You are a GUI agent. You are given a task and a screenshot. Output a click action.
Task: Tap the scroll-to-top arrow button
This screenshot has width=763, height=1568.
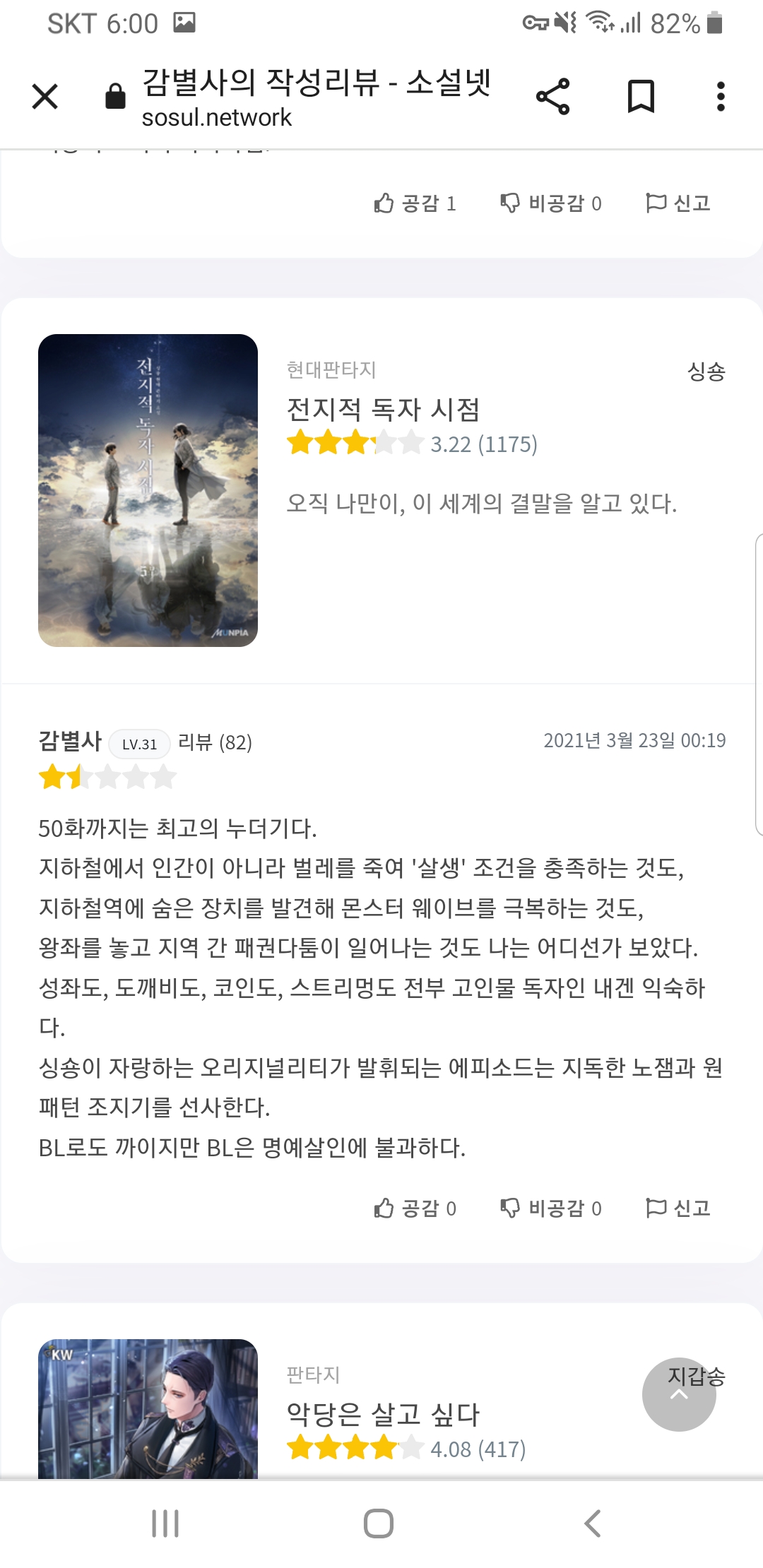pos(679,1394)
